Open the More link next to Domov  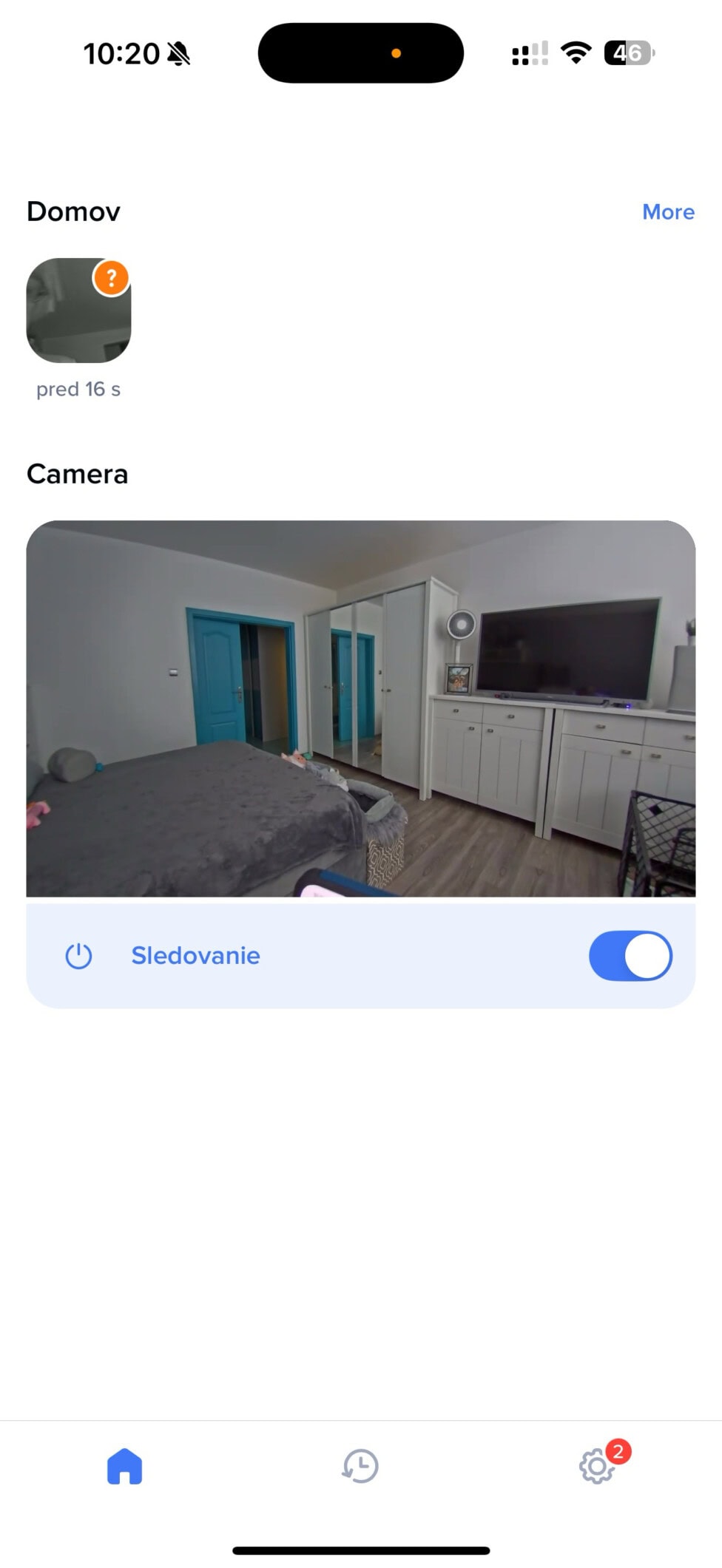(667, 212)
